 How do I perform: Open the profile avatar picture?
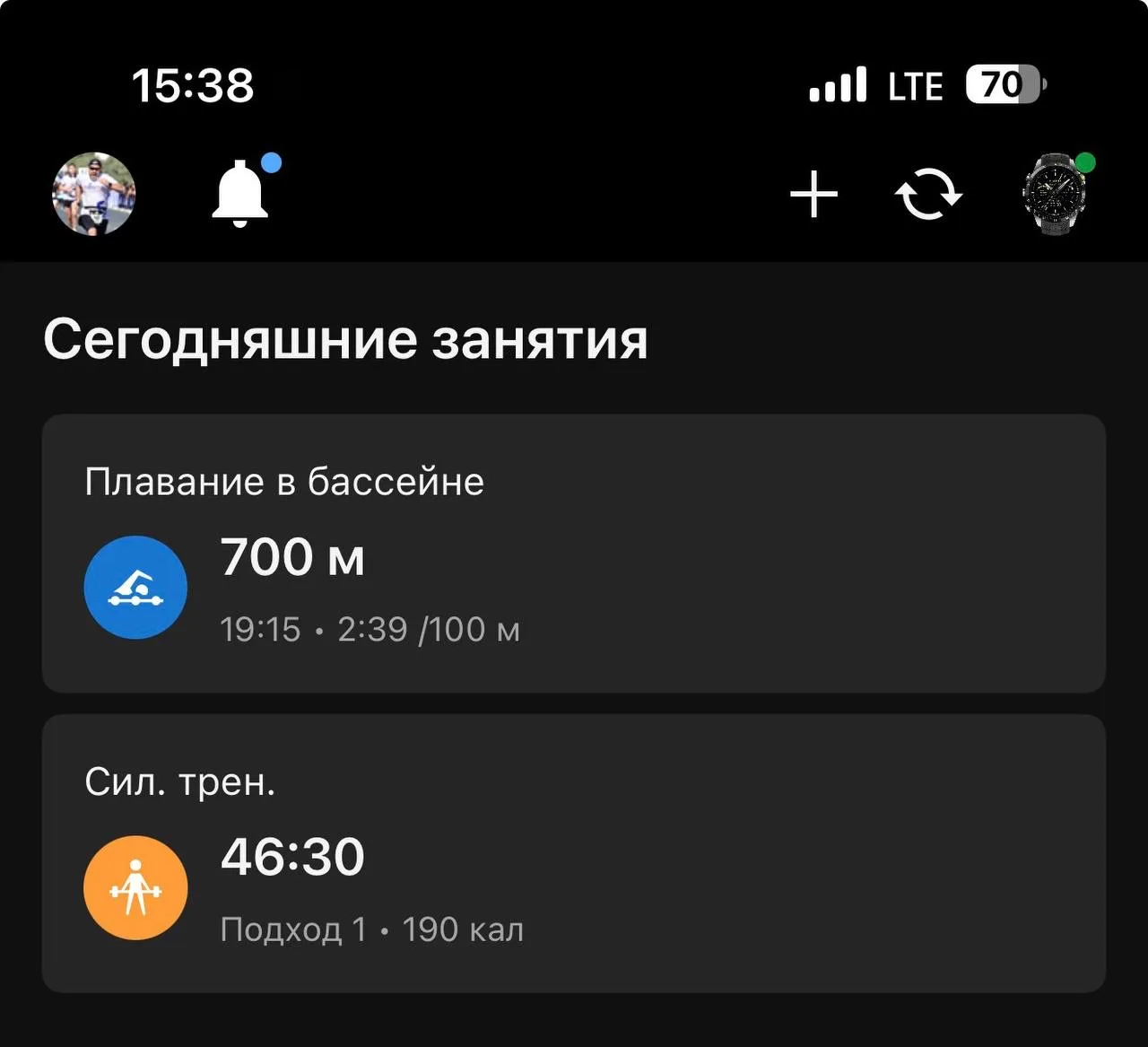coord(94,194)
